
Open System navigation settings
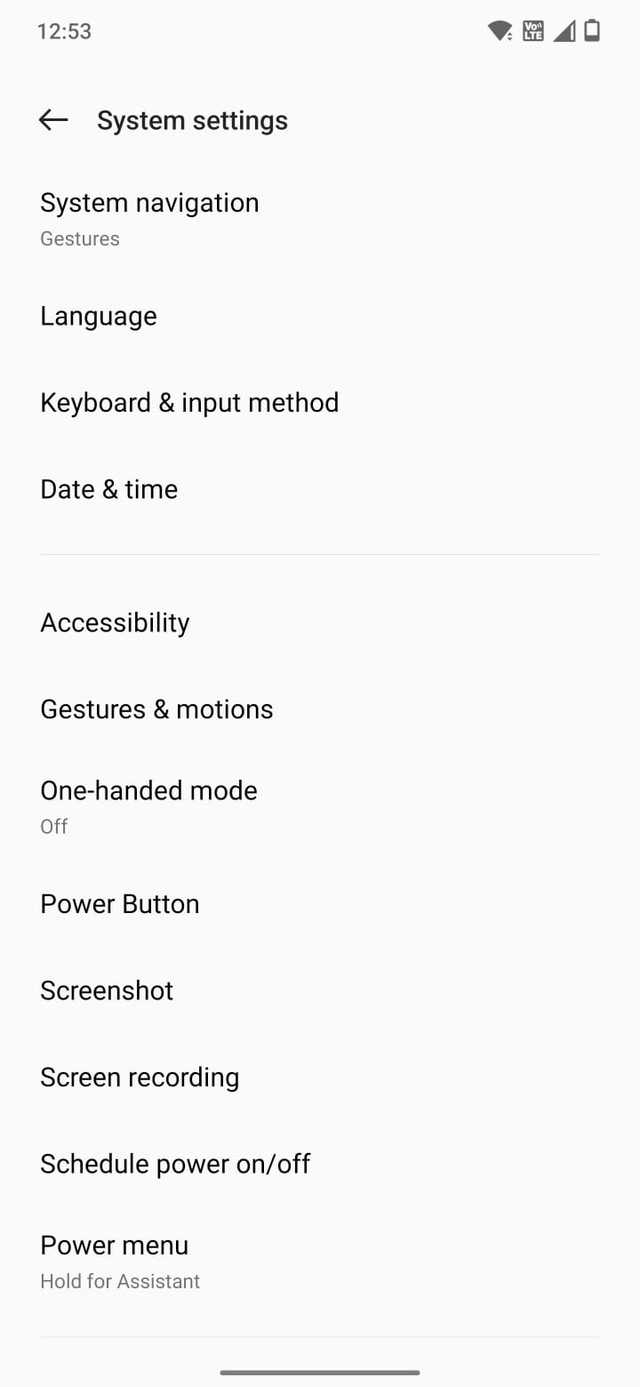click(150, 218)
